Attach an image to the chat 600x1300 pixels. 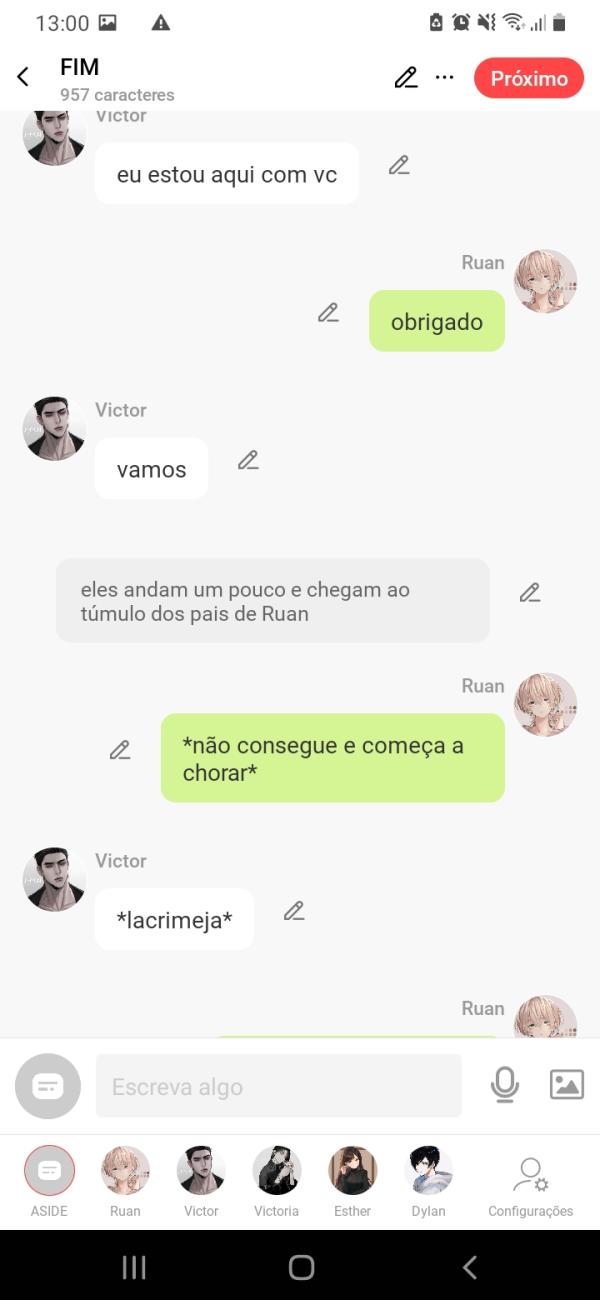click(566, 1085)
